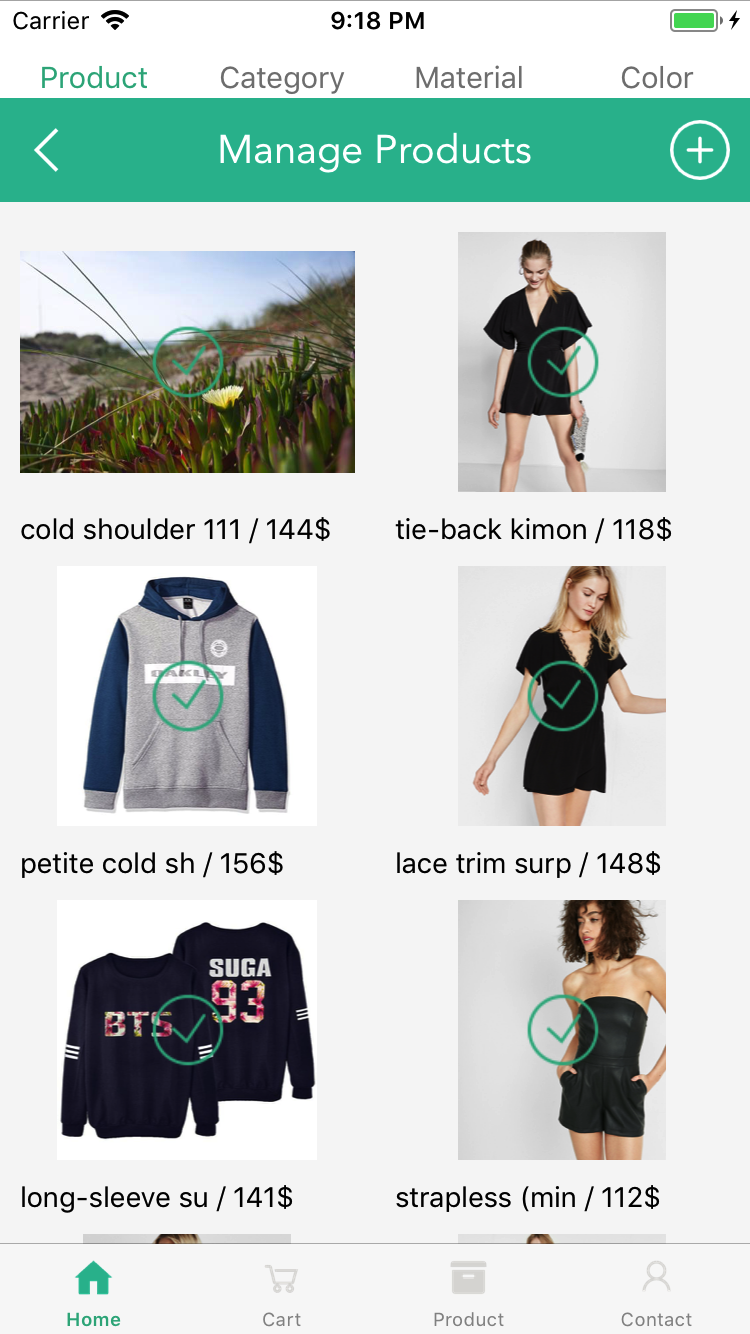Open the tie-back kimon product
This screenshot has width=750, height=1334.
tap(562, 362)
